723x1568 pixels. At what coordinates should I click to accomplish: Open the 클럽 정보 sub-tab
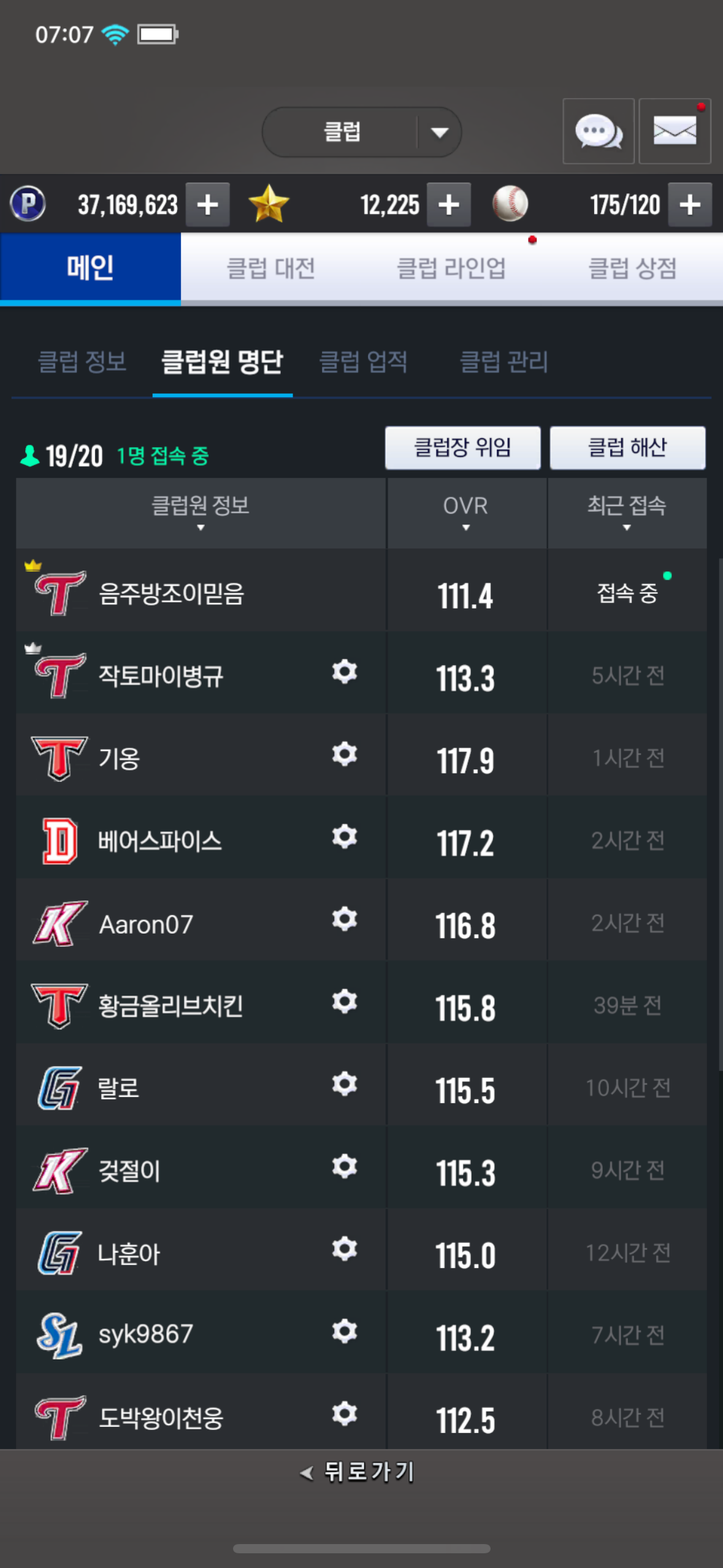(x=82, y=361)
